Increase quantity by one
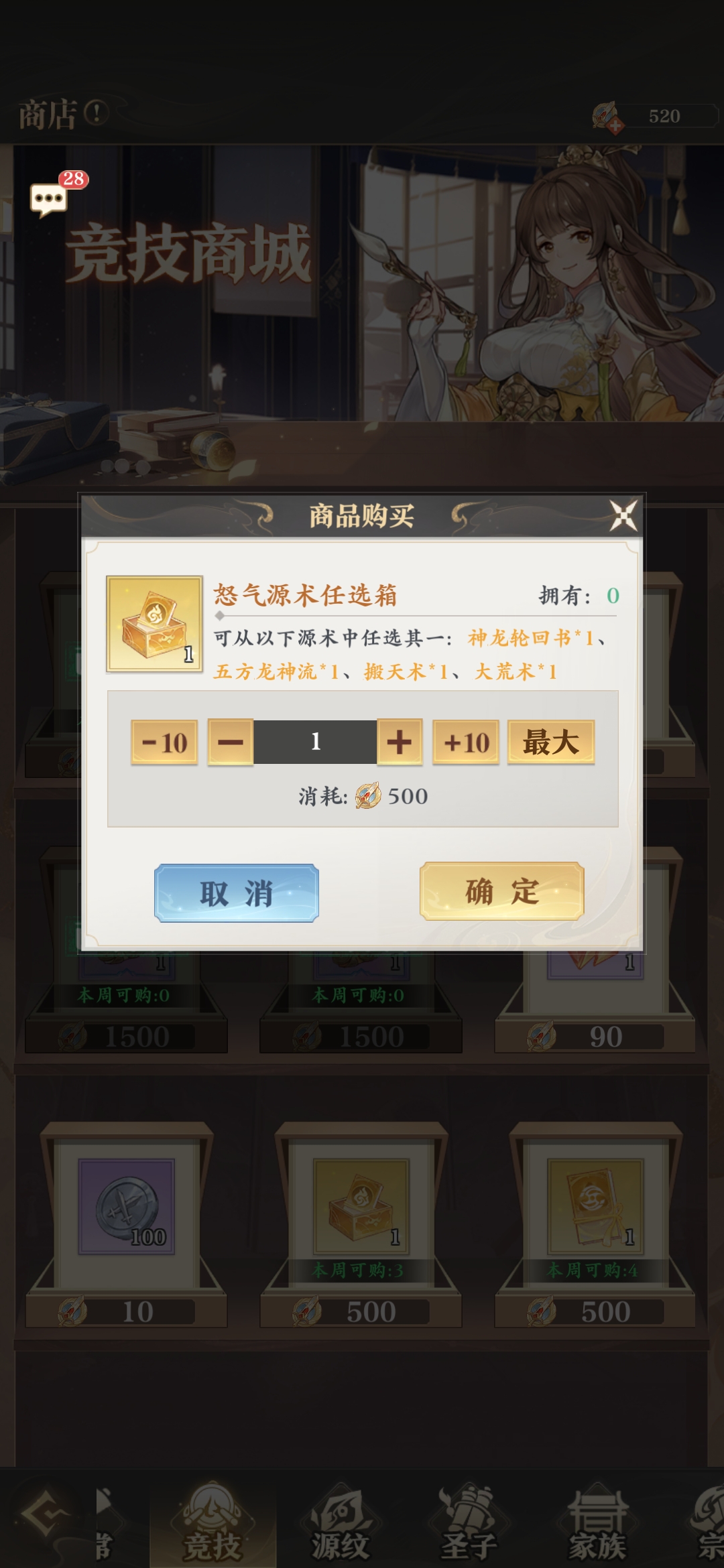Image resolution: width=724 pixels, height=1568 pixels. tap(400, 742)
